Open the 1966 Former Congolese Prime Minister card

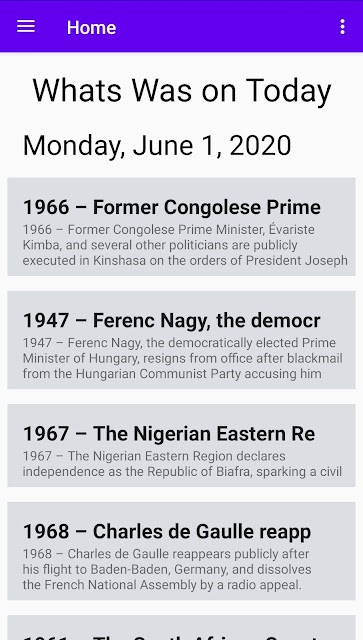pos(181,227)
